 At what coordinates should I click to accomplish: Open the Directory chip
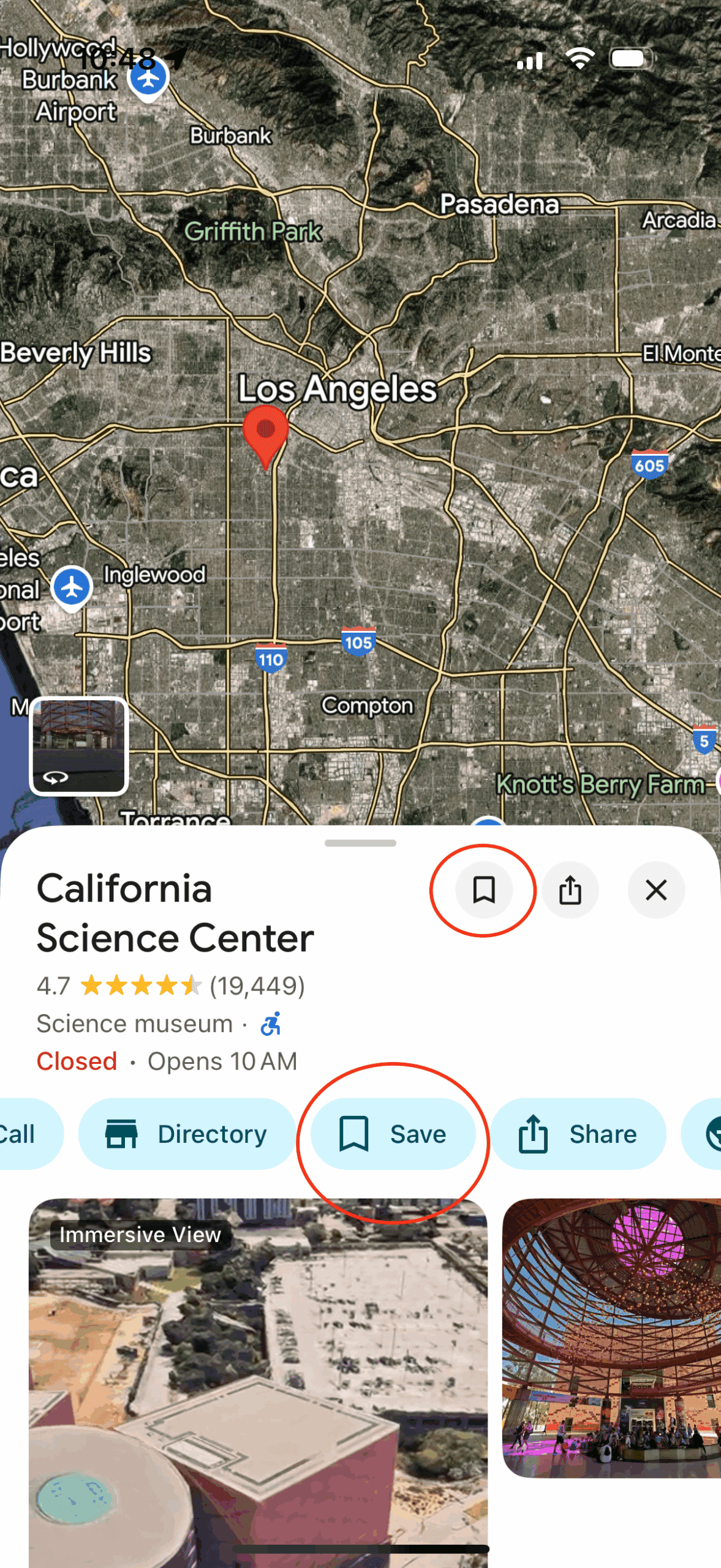click(186, 1134)
